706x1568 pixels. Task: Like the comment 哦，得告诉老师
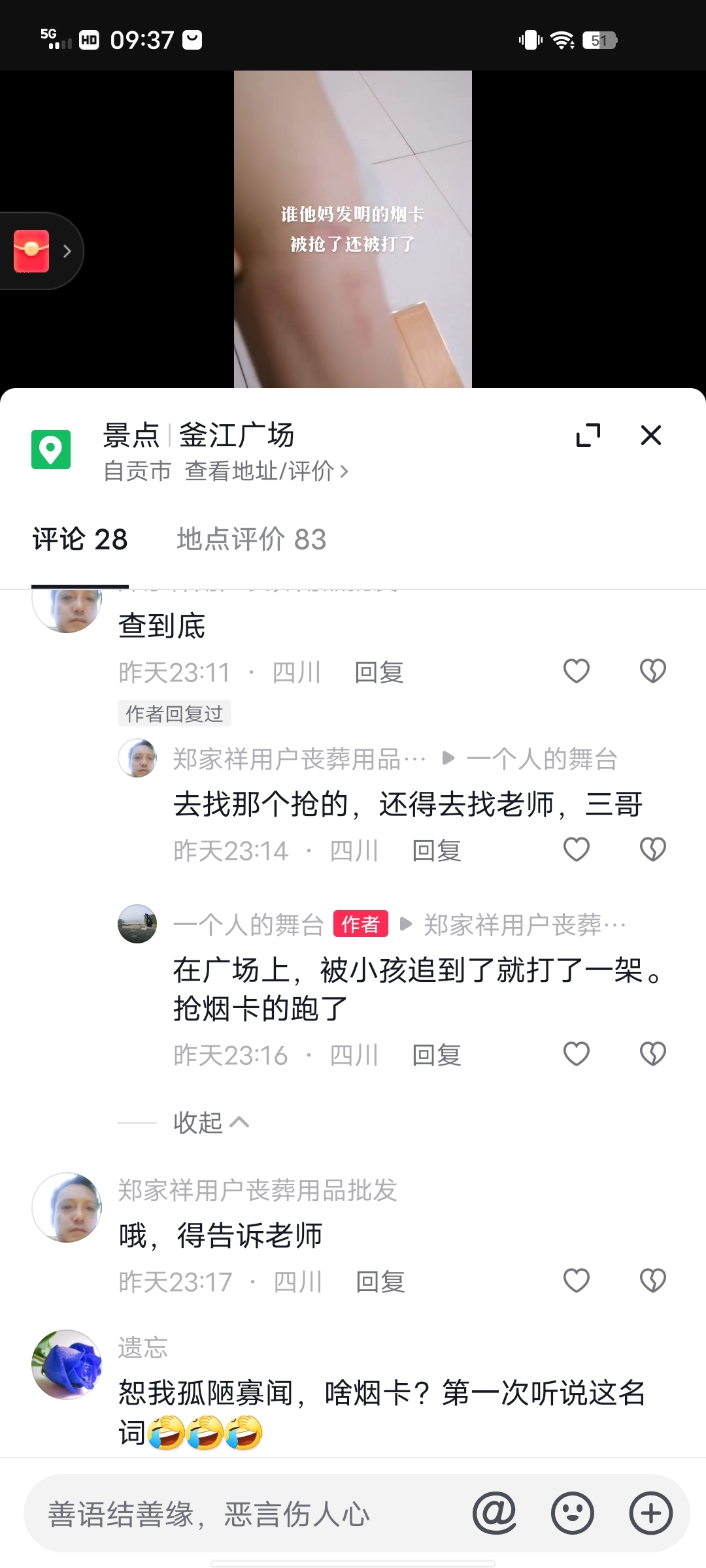[576, 1281]
